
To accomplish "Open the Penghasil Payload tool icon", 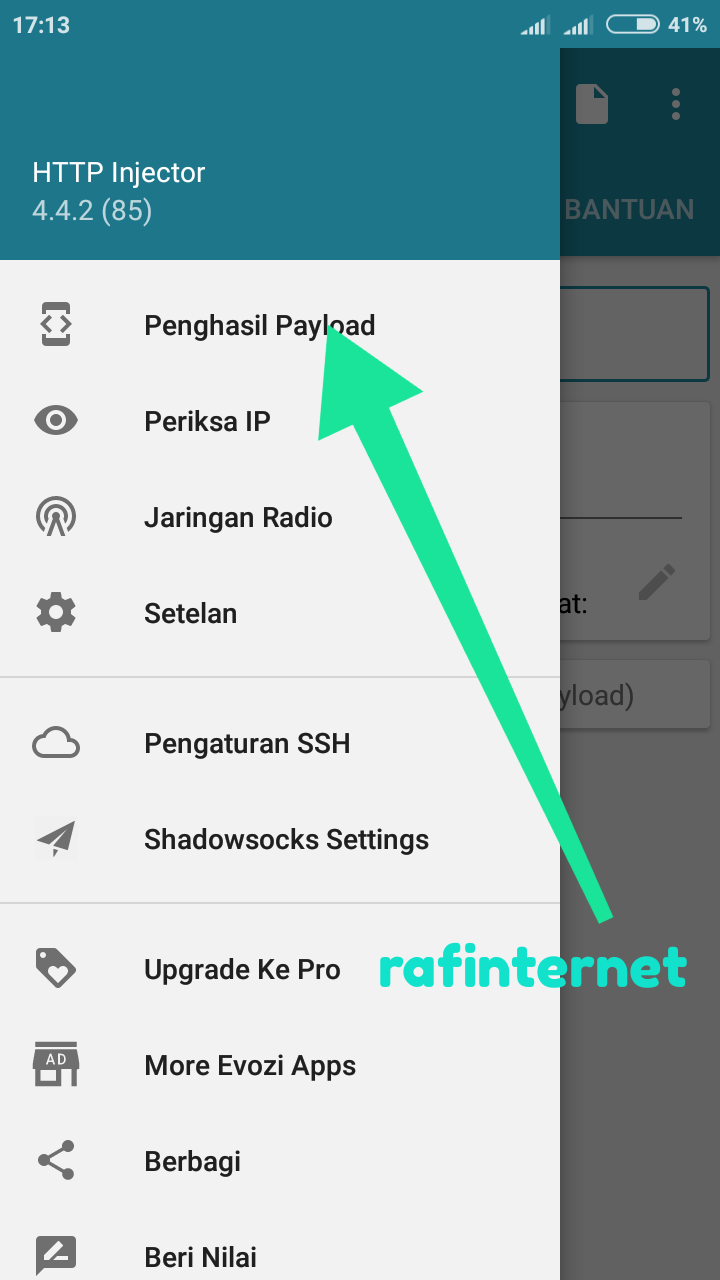I will point(56,324).
